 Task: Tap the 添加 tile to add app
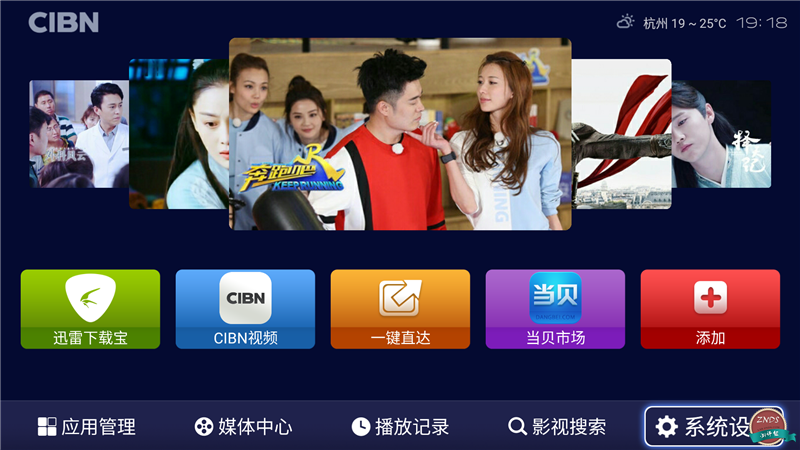(710, 309)
